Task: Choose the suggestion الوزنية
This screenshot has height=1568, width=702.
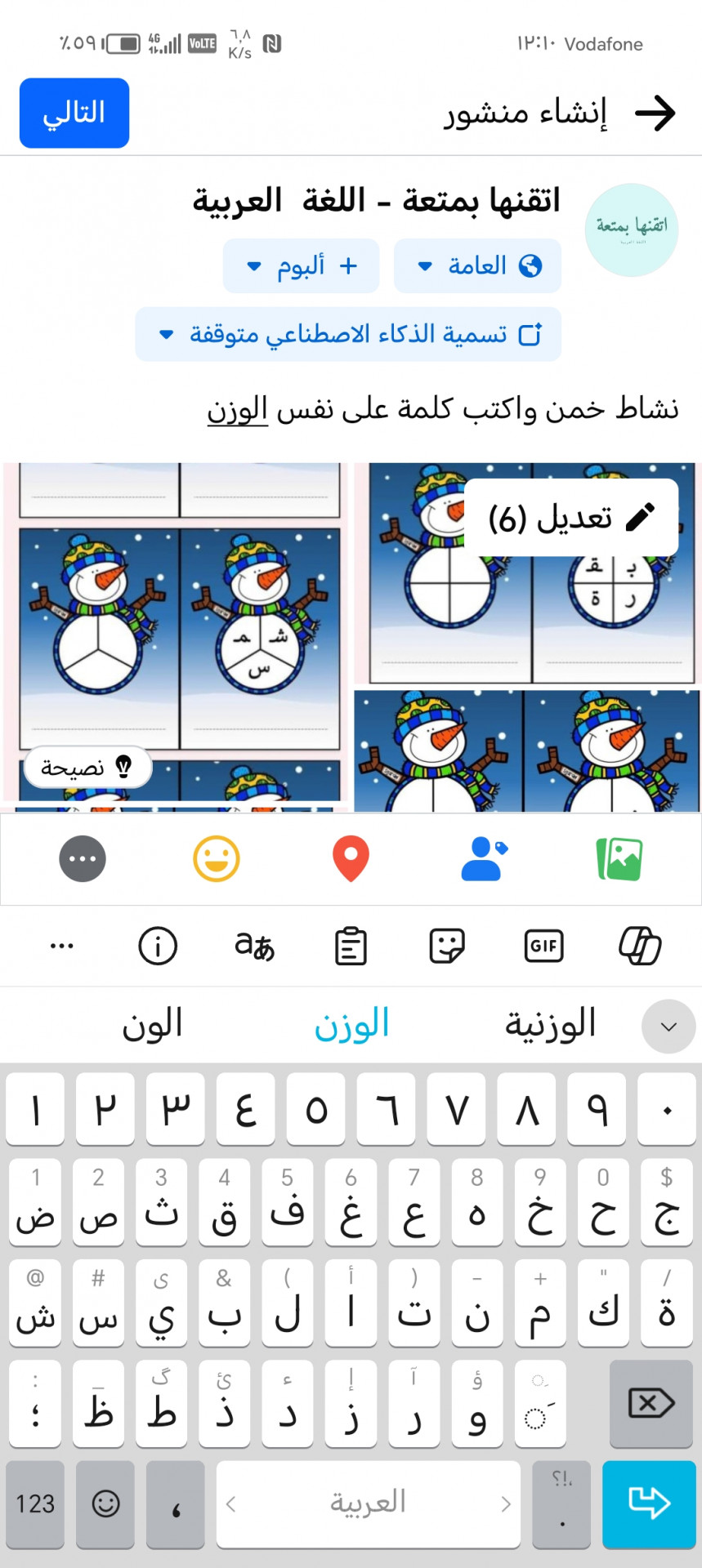Action: tap(550, 1025)
